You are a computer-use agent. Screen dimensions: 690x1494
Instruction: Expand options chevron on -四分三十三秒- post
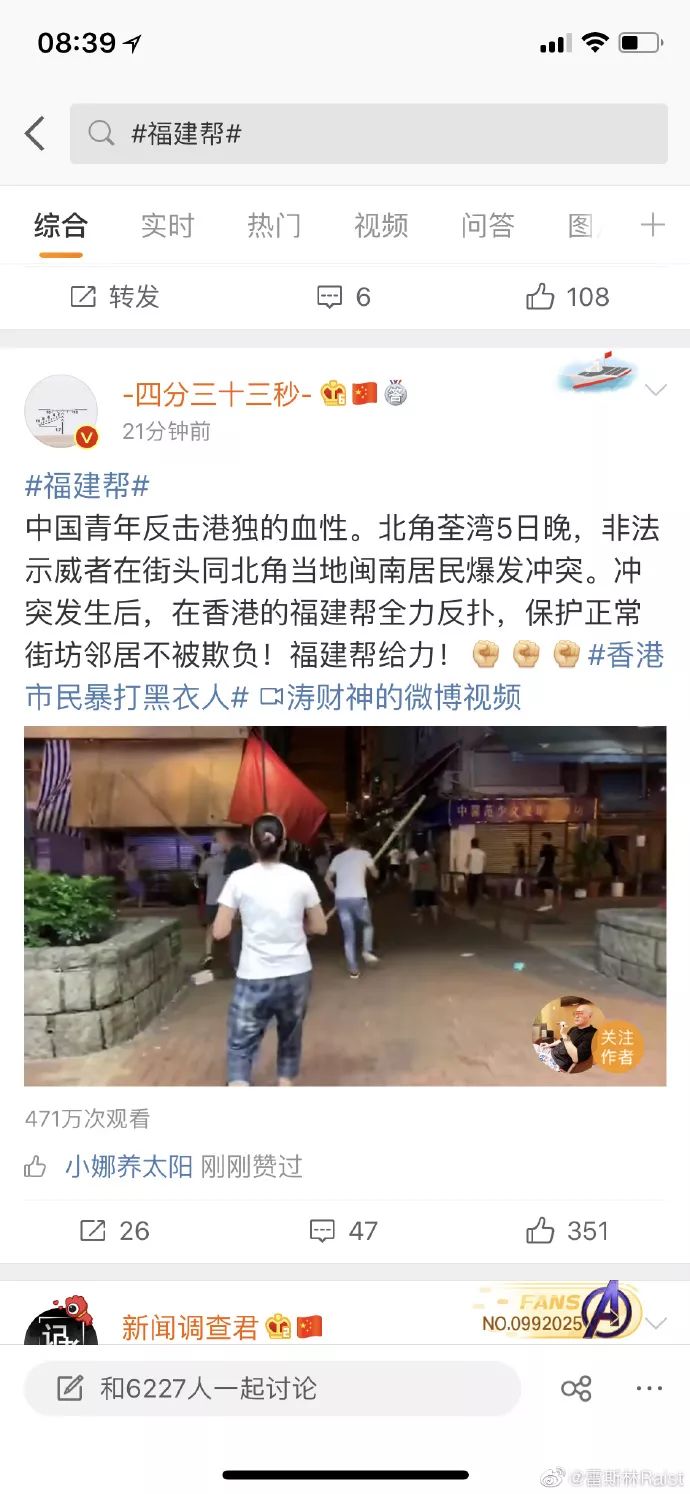click(x=656, y=390)
